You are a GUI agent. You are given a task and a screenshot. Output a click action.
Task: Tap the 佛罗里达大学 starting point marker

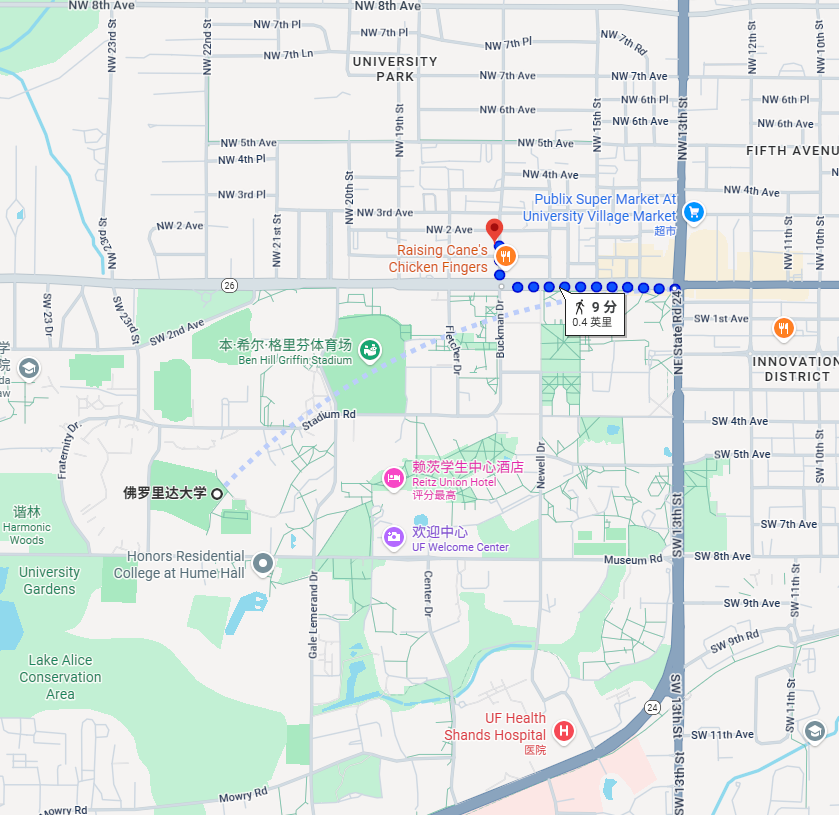[216, 493]
